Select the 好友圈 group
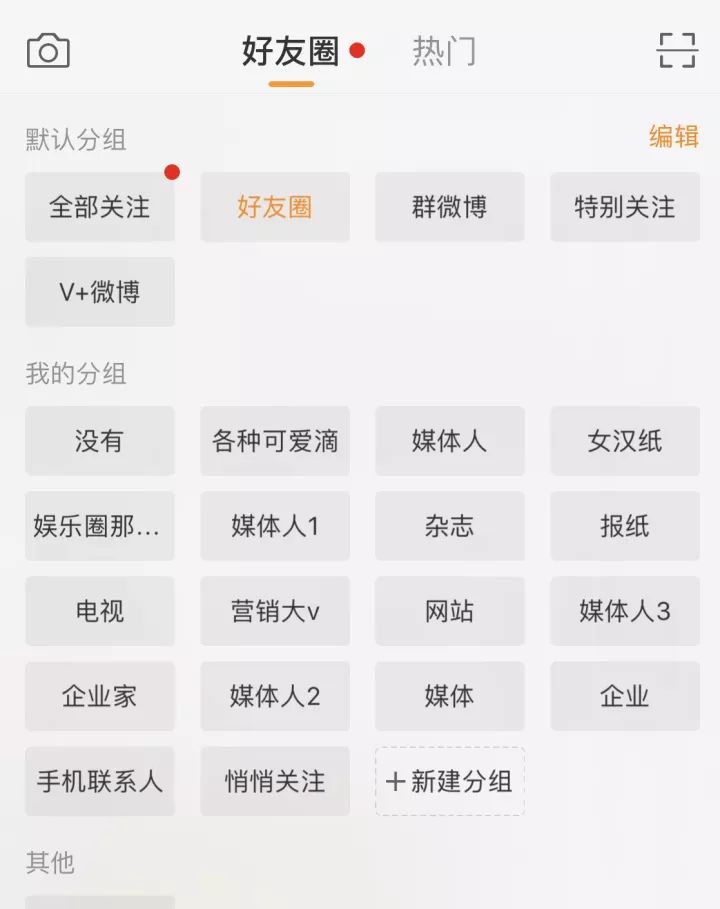 point(274,206)
